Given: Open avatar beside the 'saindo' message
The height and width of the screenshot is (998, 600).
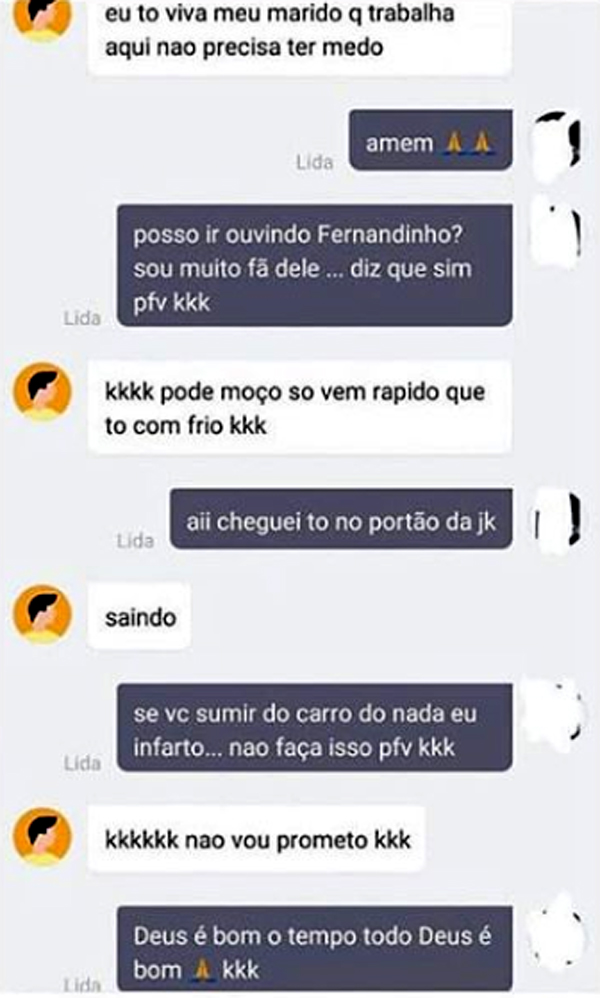Looking at the screenshot, I should click(x=42, y=614).
